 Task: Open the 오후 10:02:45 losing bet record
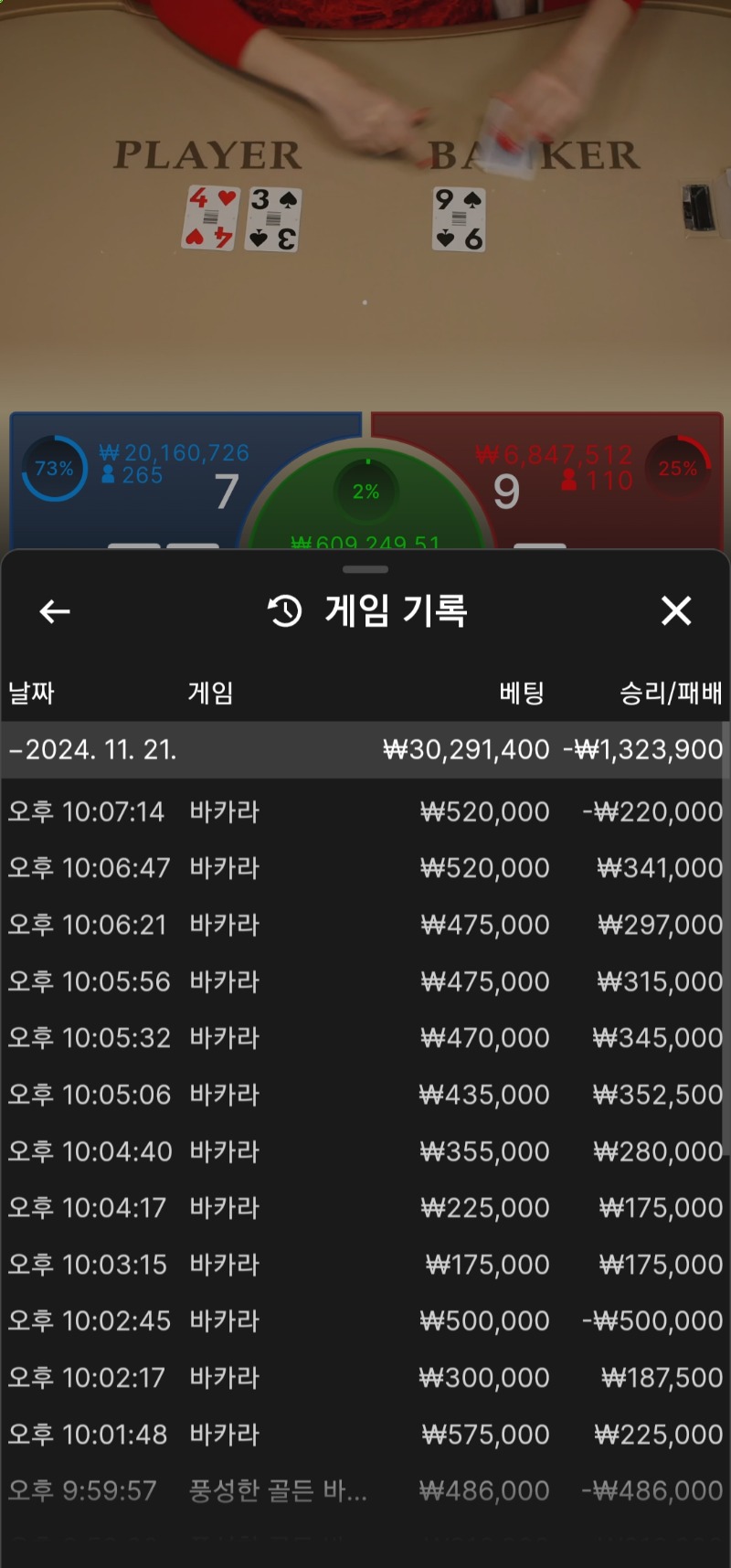point(365,1321)
